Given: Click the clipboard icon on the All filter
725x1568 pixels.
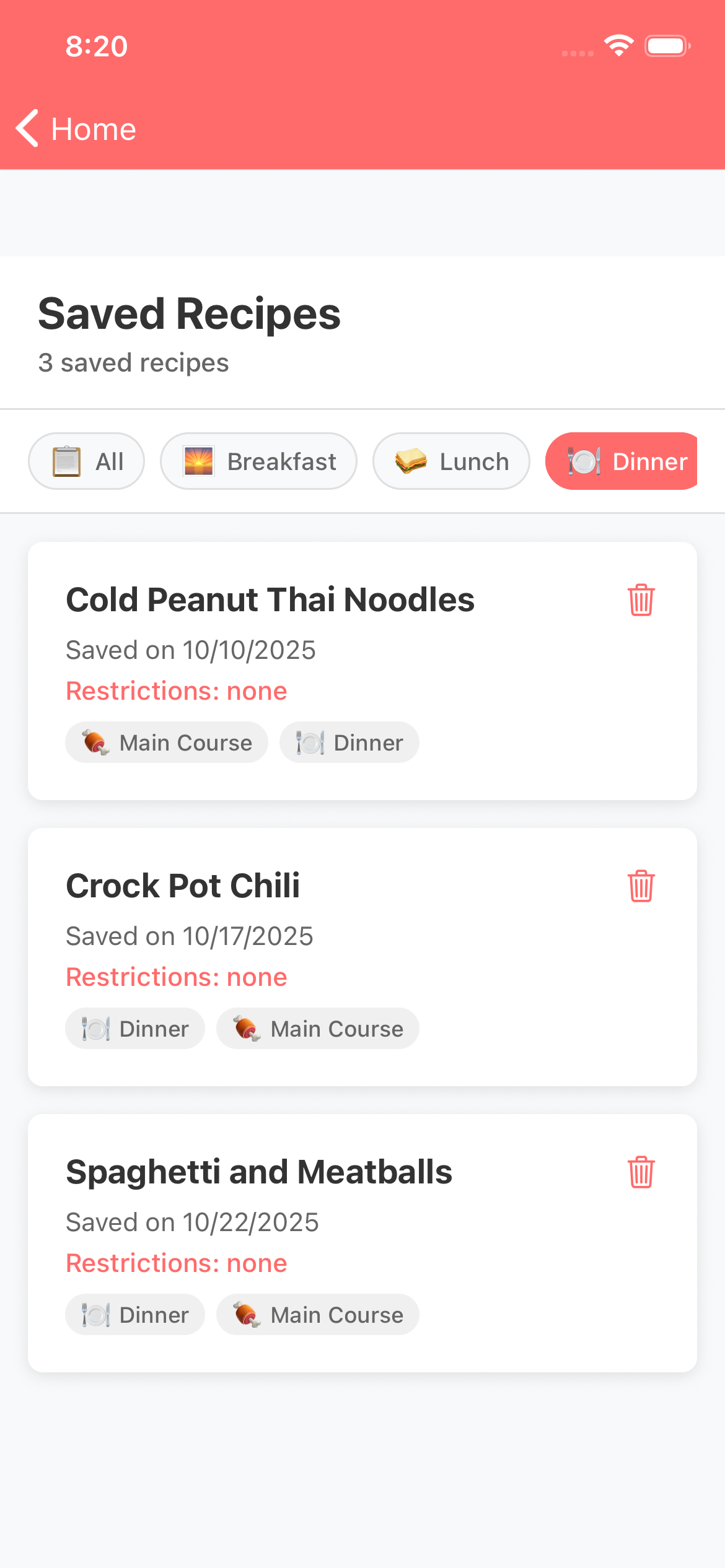Looking at the screenshot, I should 66,461.
